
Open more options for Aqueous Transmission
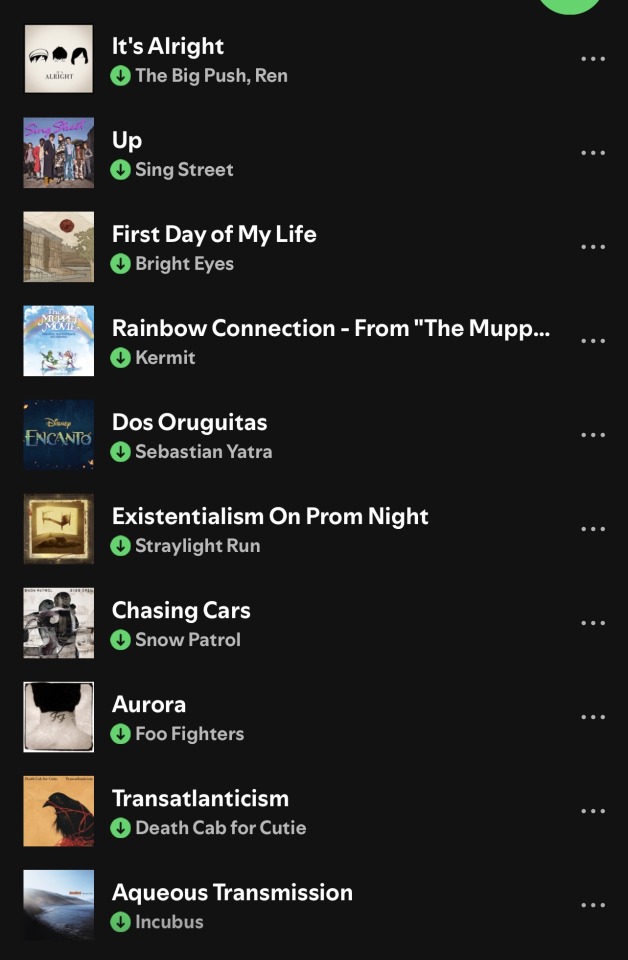click(593, 905)
